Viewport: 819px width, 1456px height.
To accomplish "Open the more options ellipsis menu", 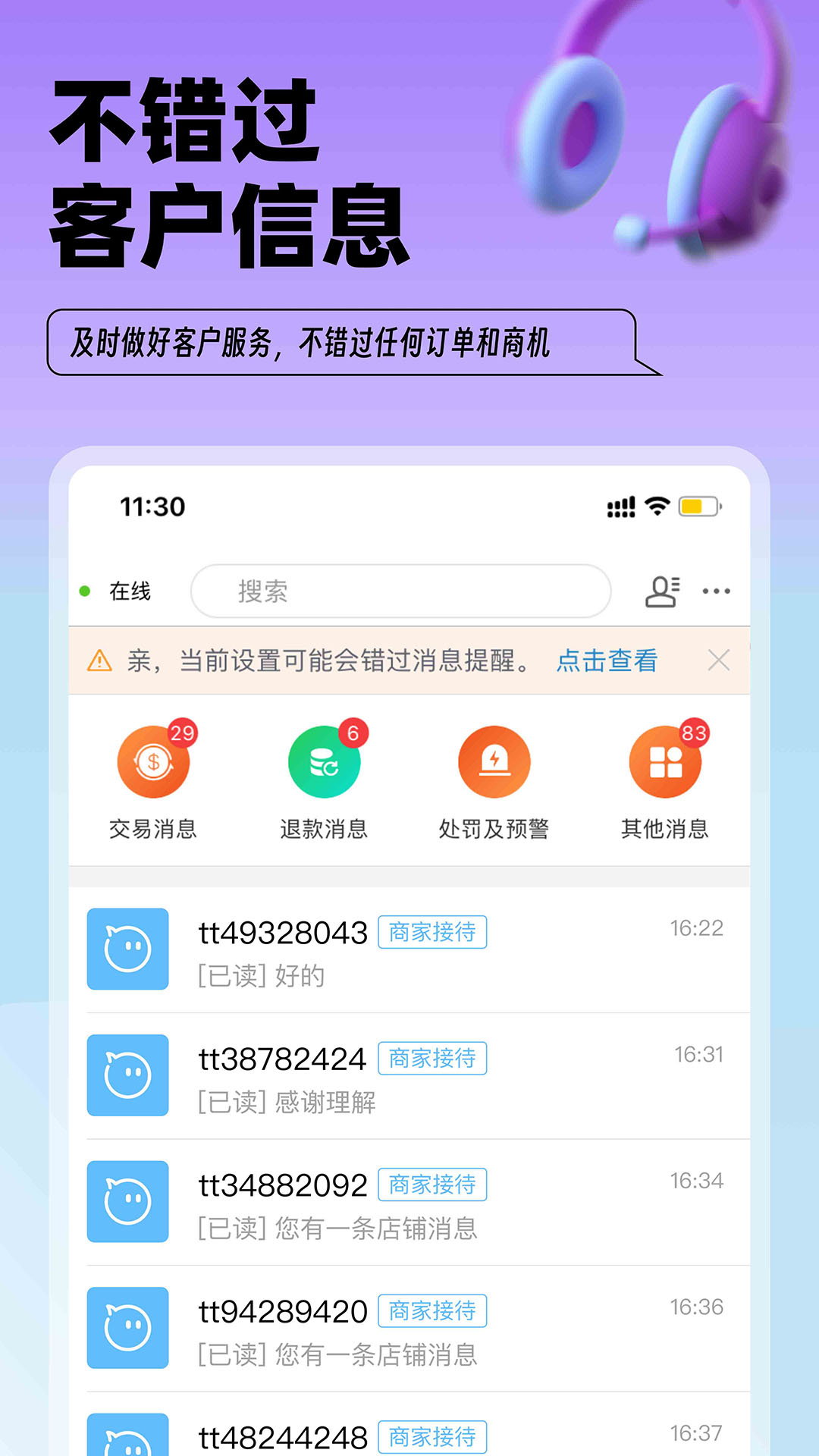I will tap(717, 592).
